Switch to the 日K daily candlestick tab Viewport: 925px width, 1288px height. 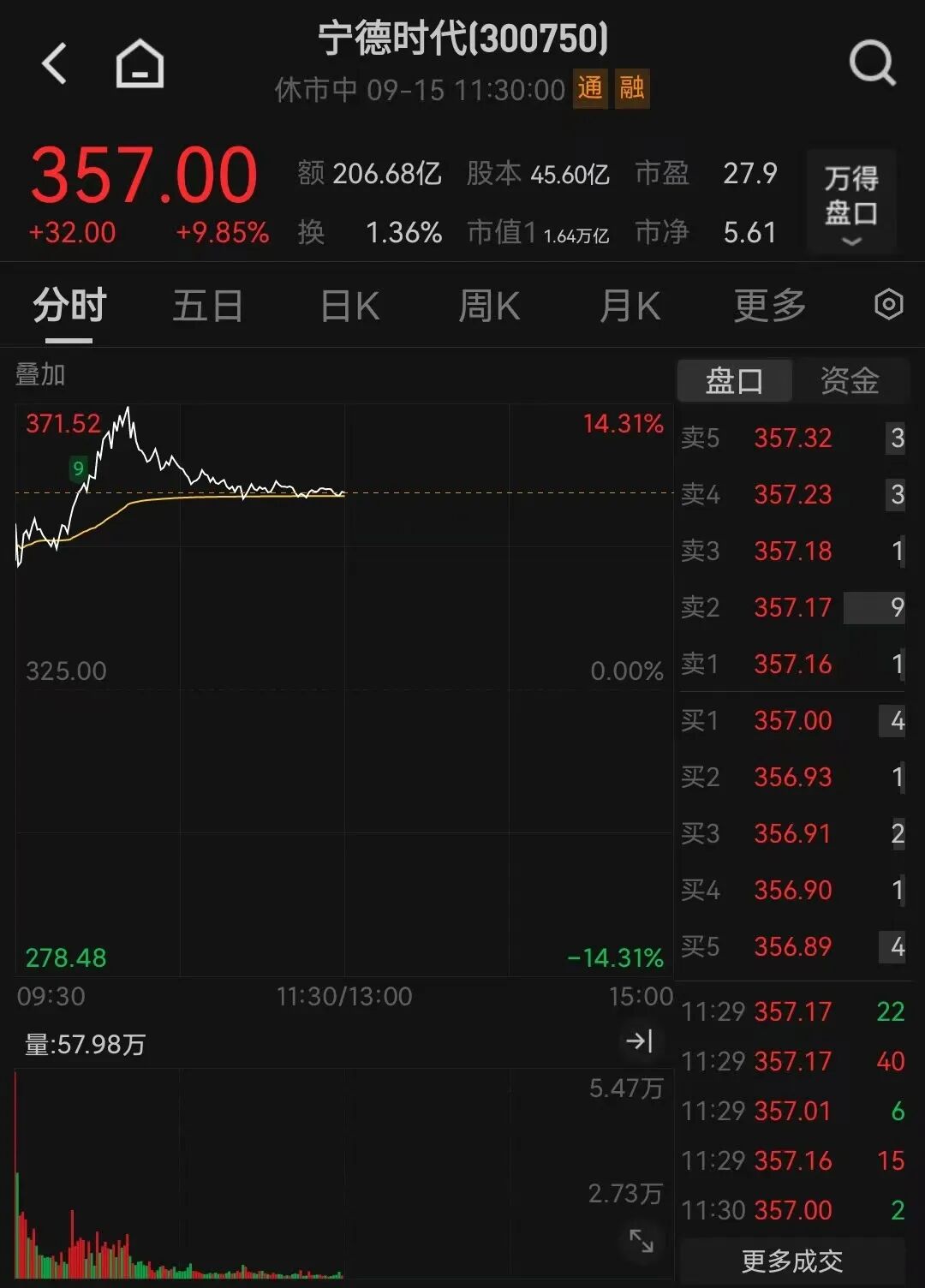[347, 306]
